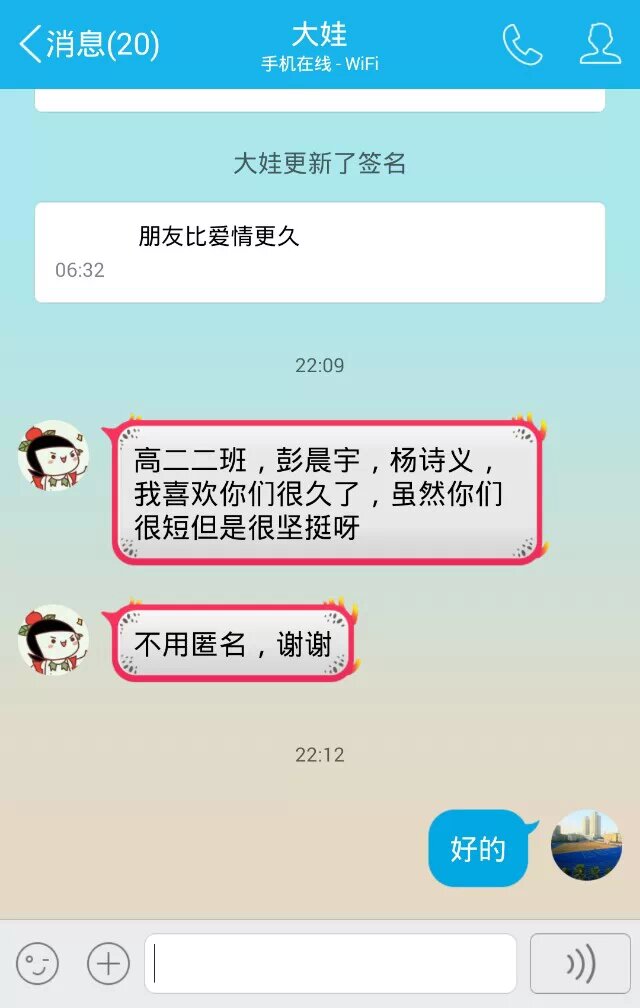Switch to voice message input
The image size is (640, 1008).
pos(580,964)
